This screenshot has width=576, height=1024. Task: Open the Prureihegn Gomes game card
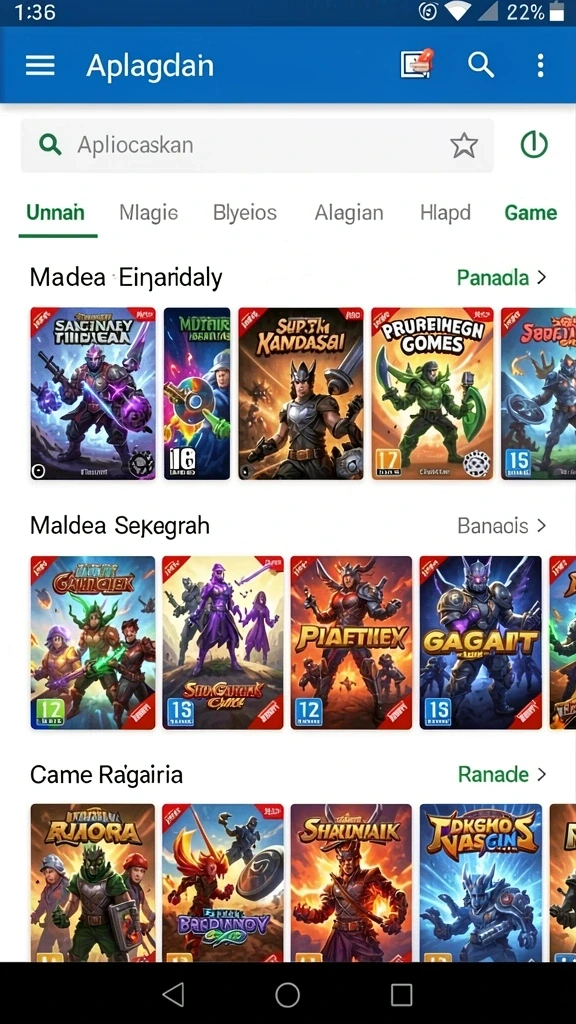coord(432,394)
